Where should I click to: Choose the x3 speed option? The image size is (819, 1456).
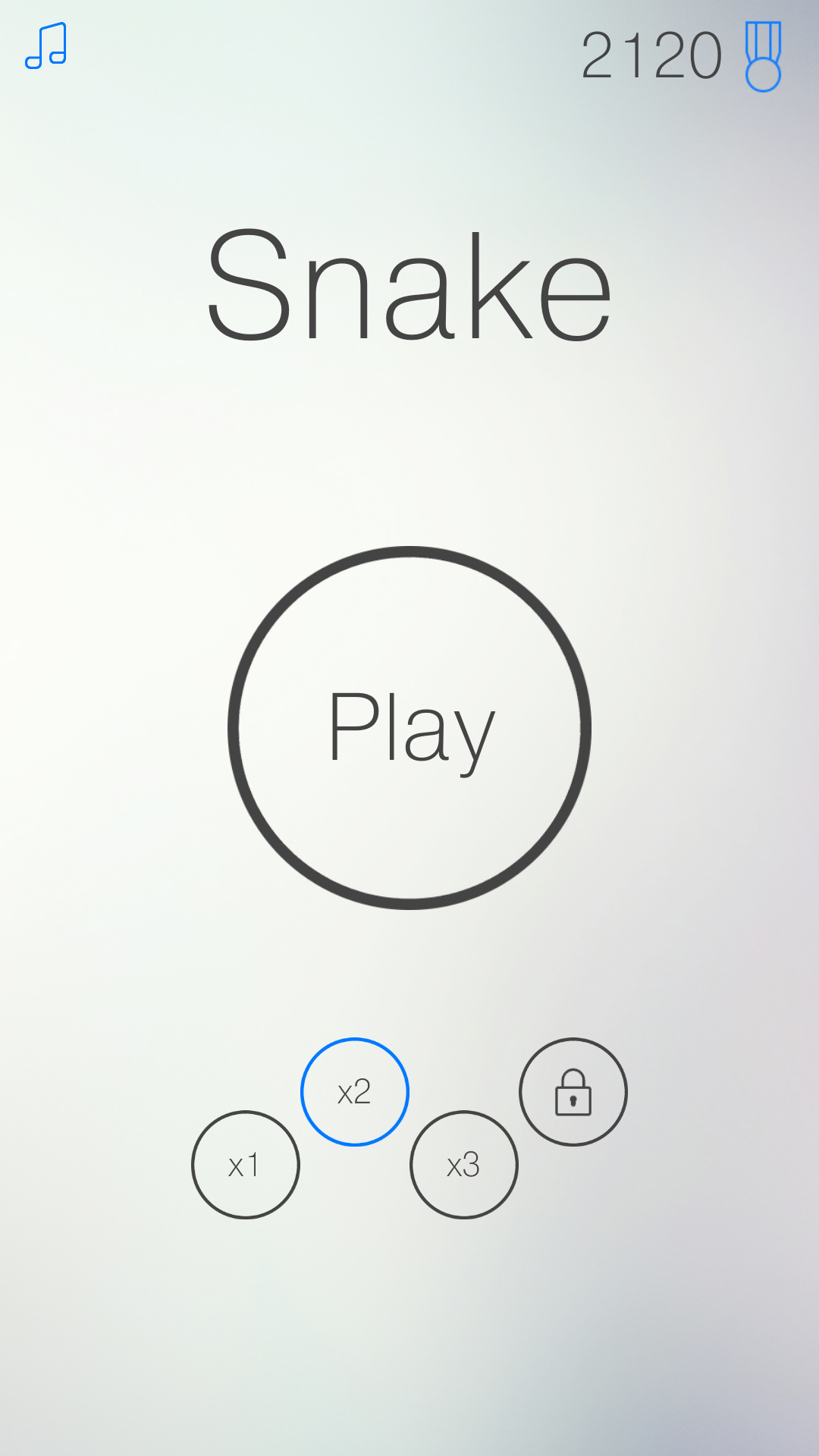pyautogui.click(x=464, y=1165)
